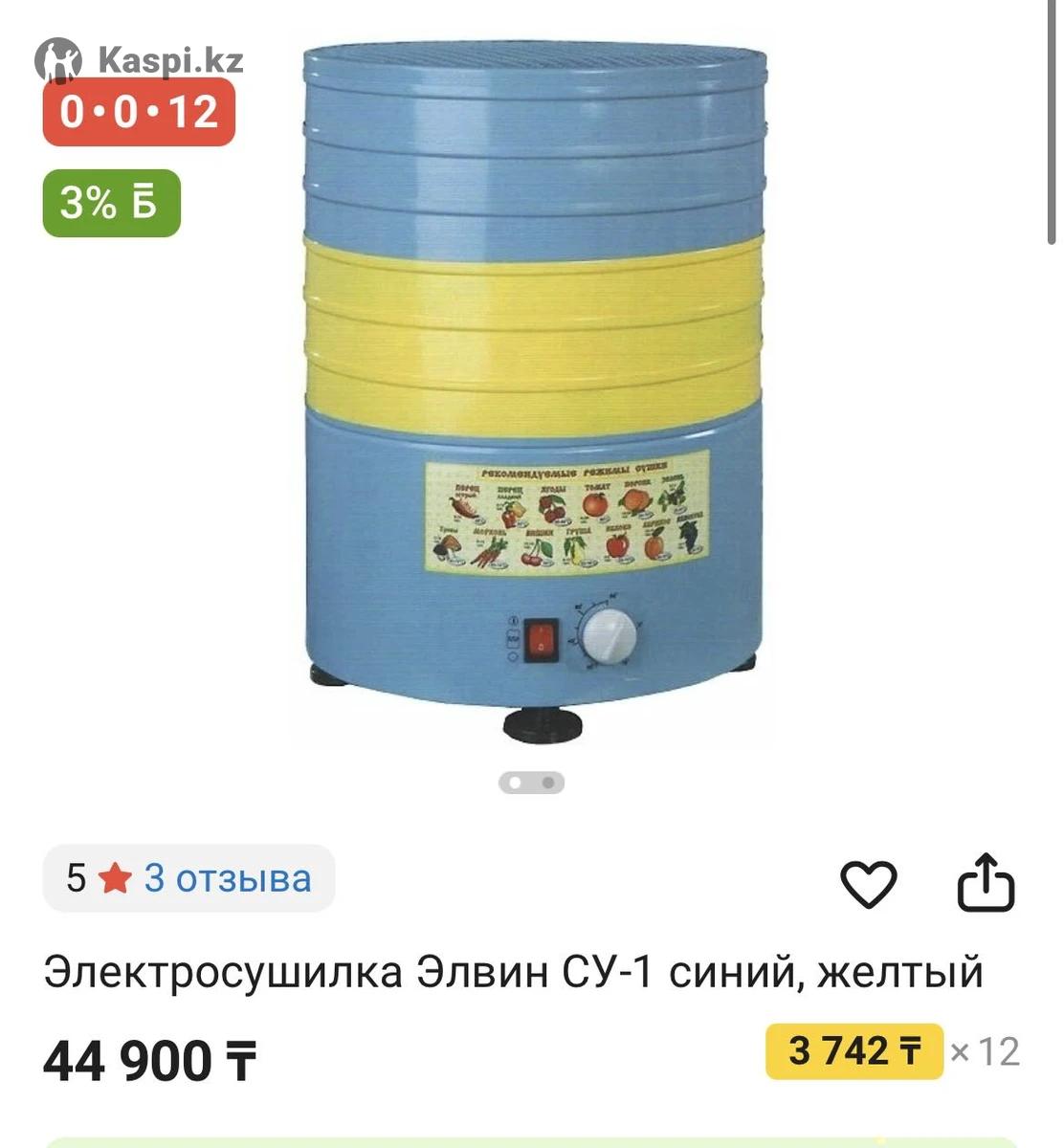Add the Элвин СУ-1 dryer to favorites
1064x1148 pixels.
(868, 883)
